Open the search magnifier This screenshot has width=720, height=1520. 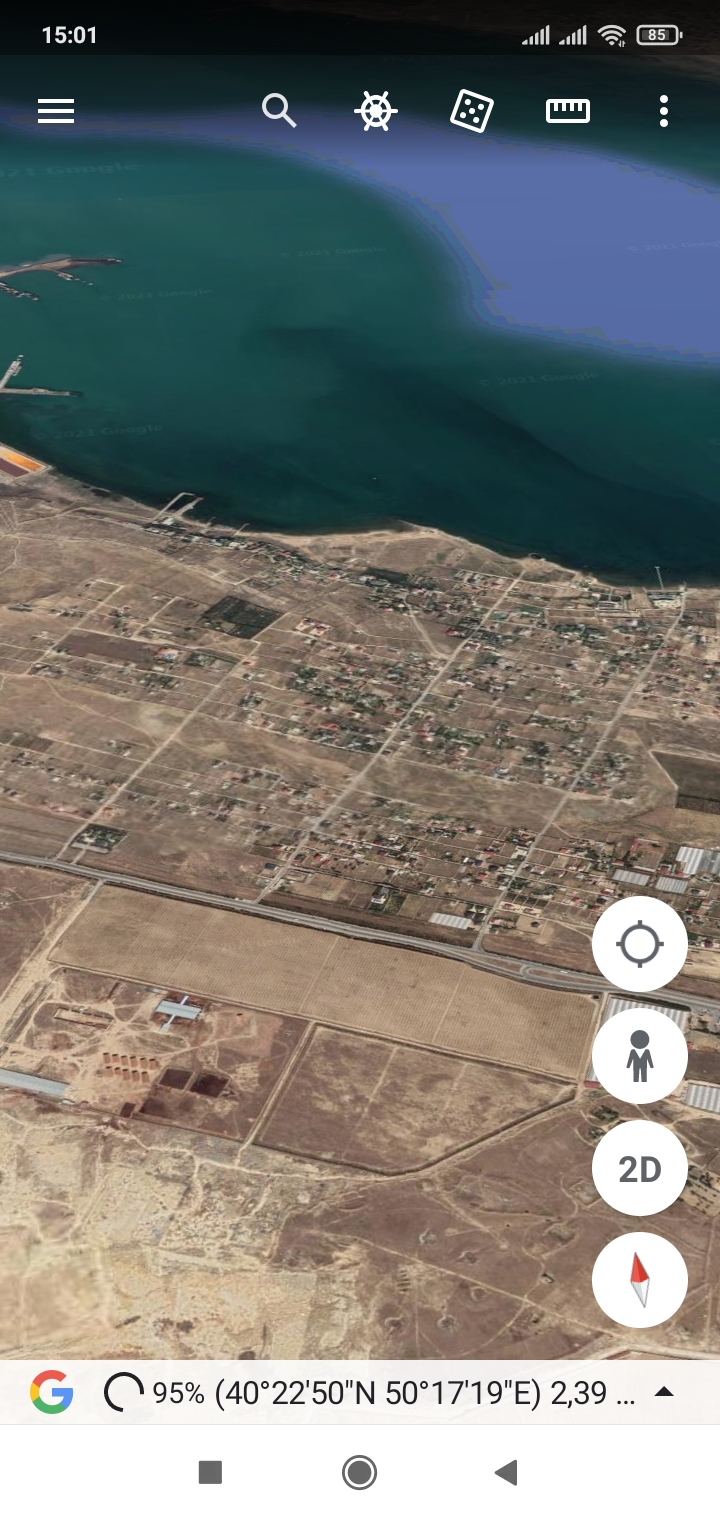pos(279,110)
